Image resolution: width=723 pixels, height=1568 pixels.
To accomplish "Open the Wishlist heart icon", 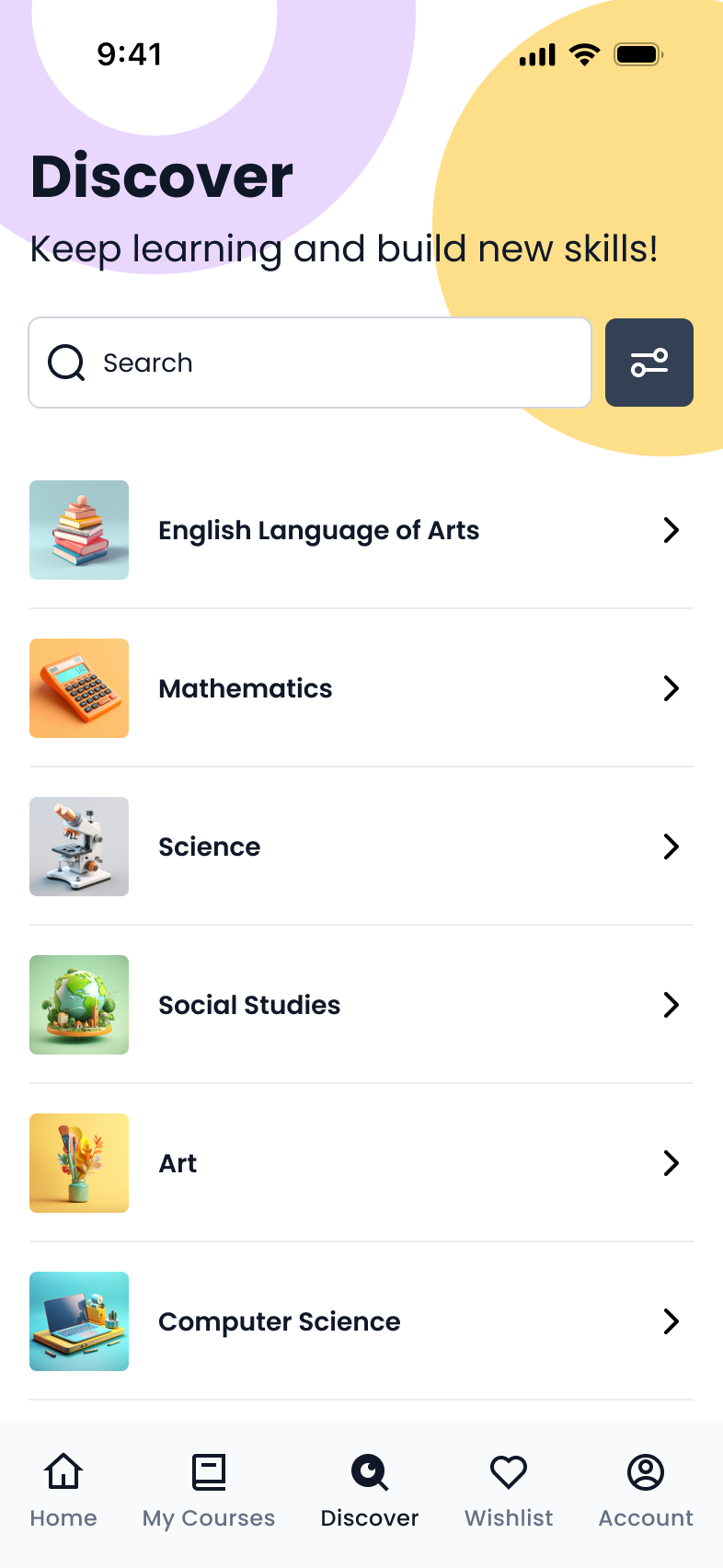I will (508, 1471).
